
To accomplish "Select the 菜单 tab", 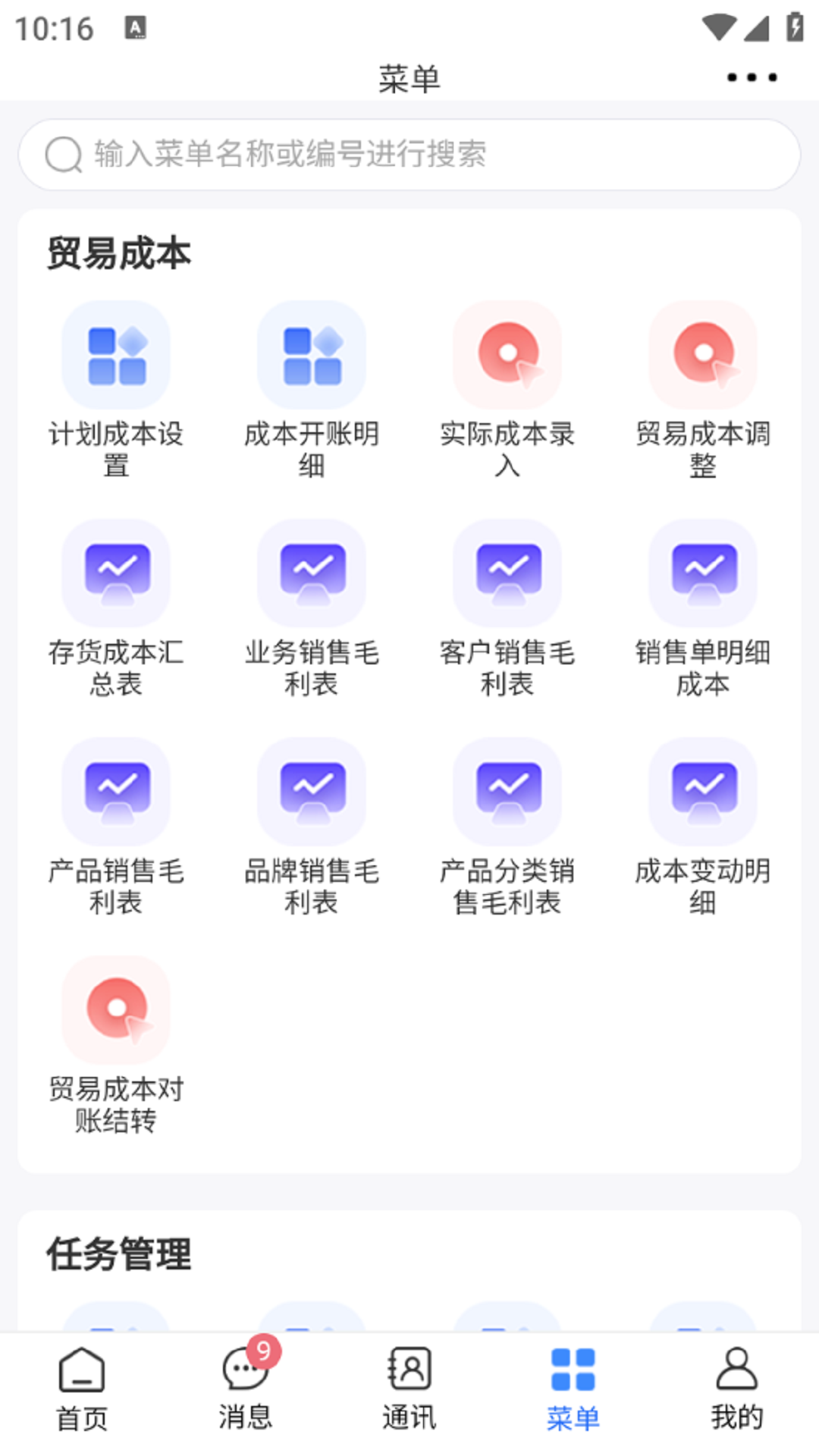I will click(573, 1389).
